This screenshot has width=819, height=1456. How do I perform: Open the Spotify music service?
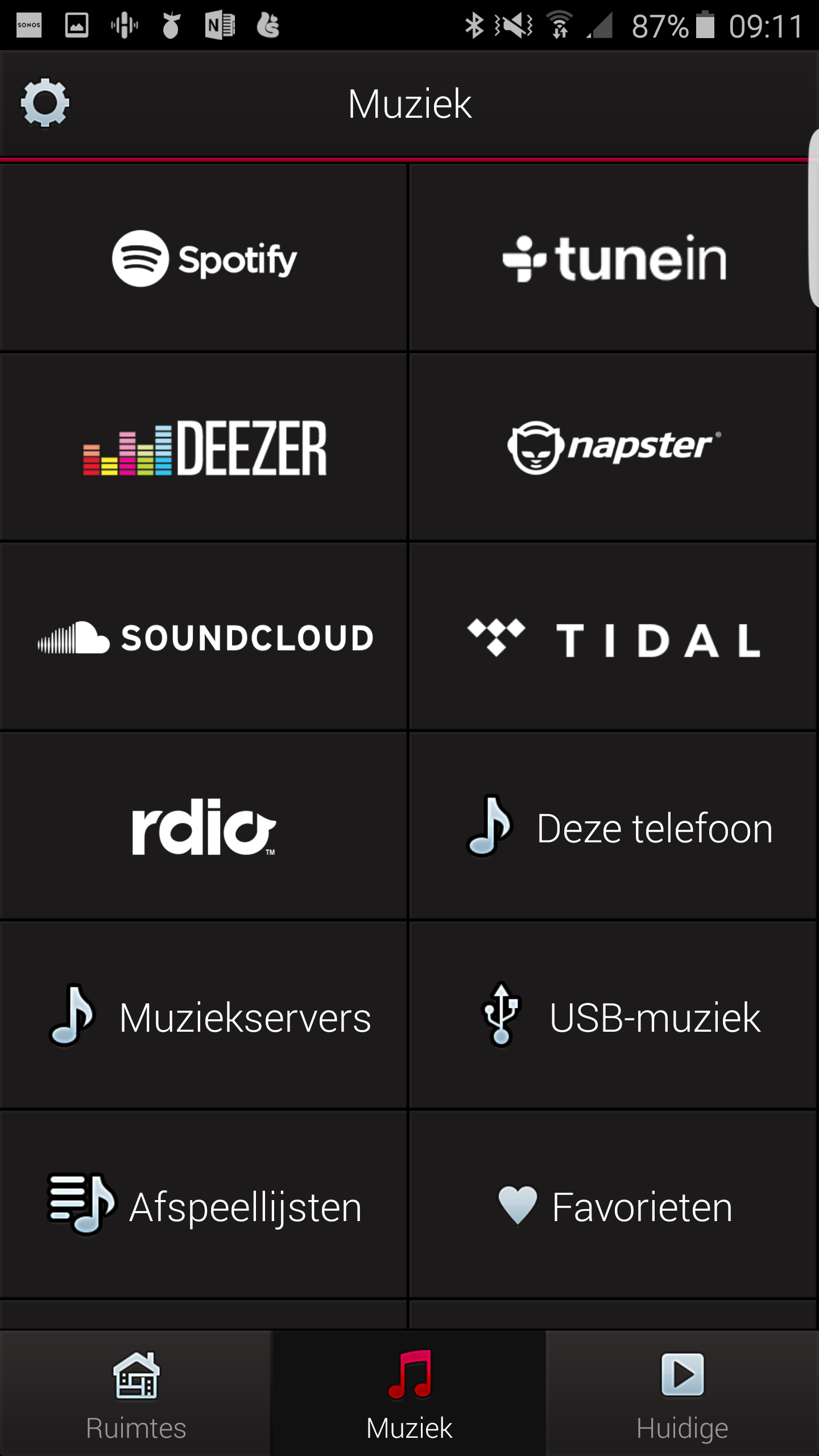point(204,258)
